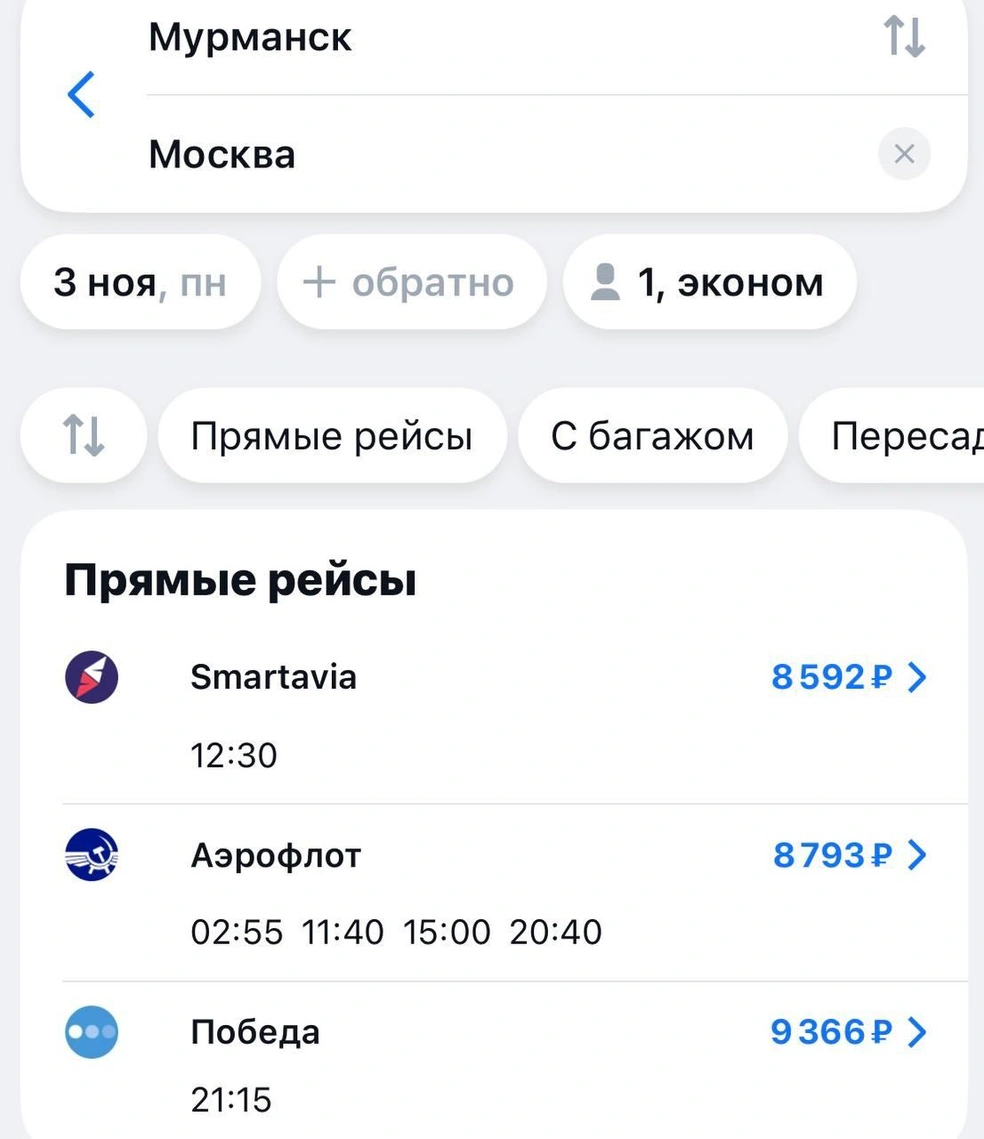
Task: Click the Аэрофлот airline logo
Action: click(x=92, y=855)
